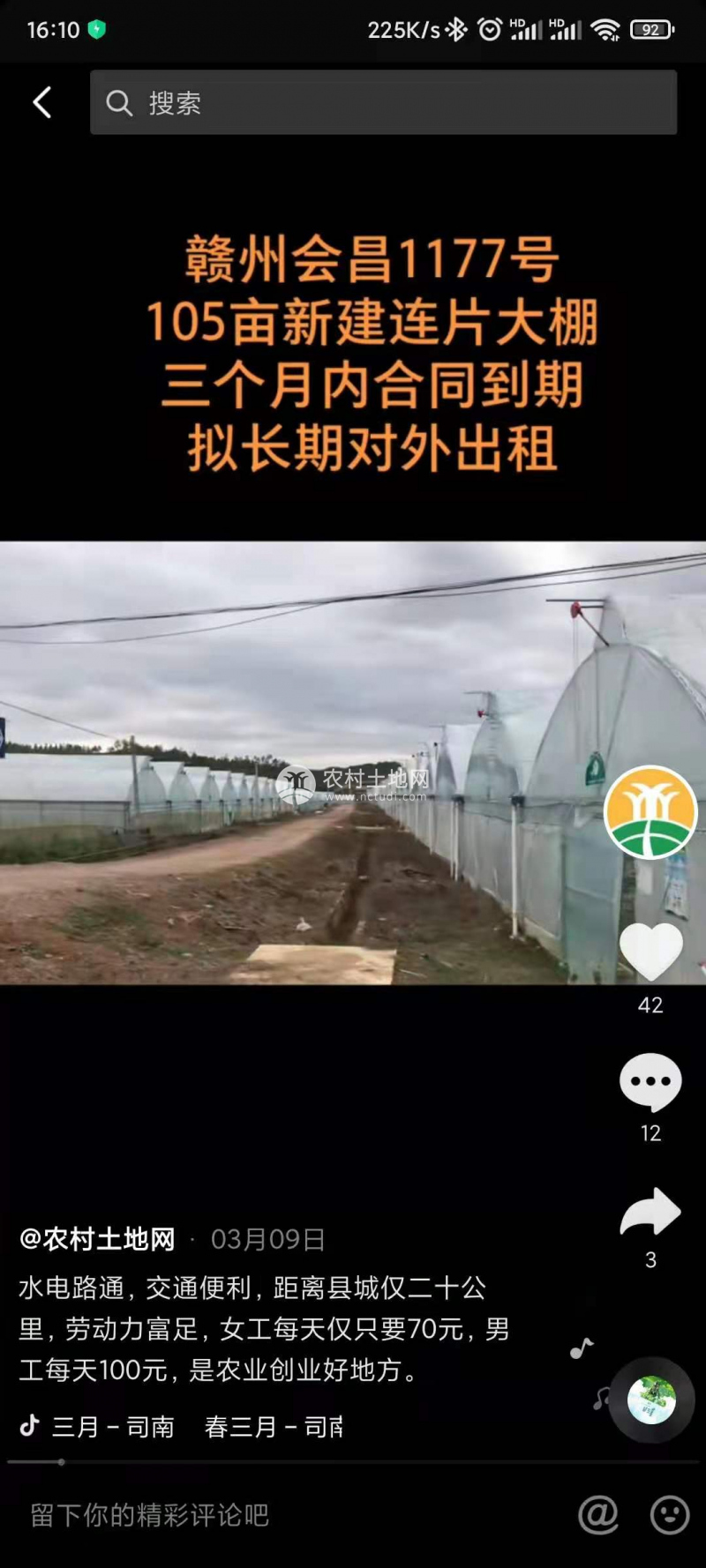Like this video with the heart

coord(650,951)
